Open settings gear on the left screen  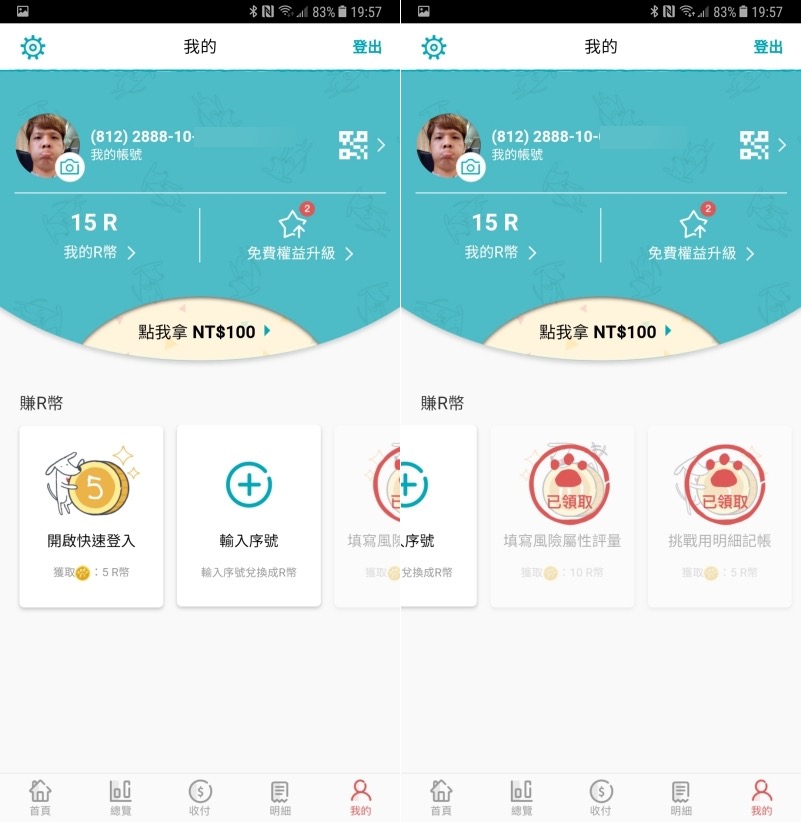tap(33, 47)
